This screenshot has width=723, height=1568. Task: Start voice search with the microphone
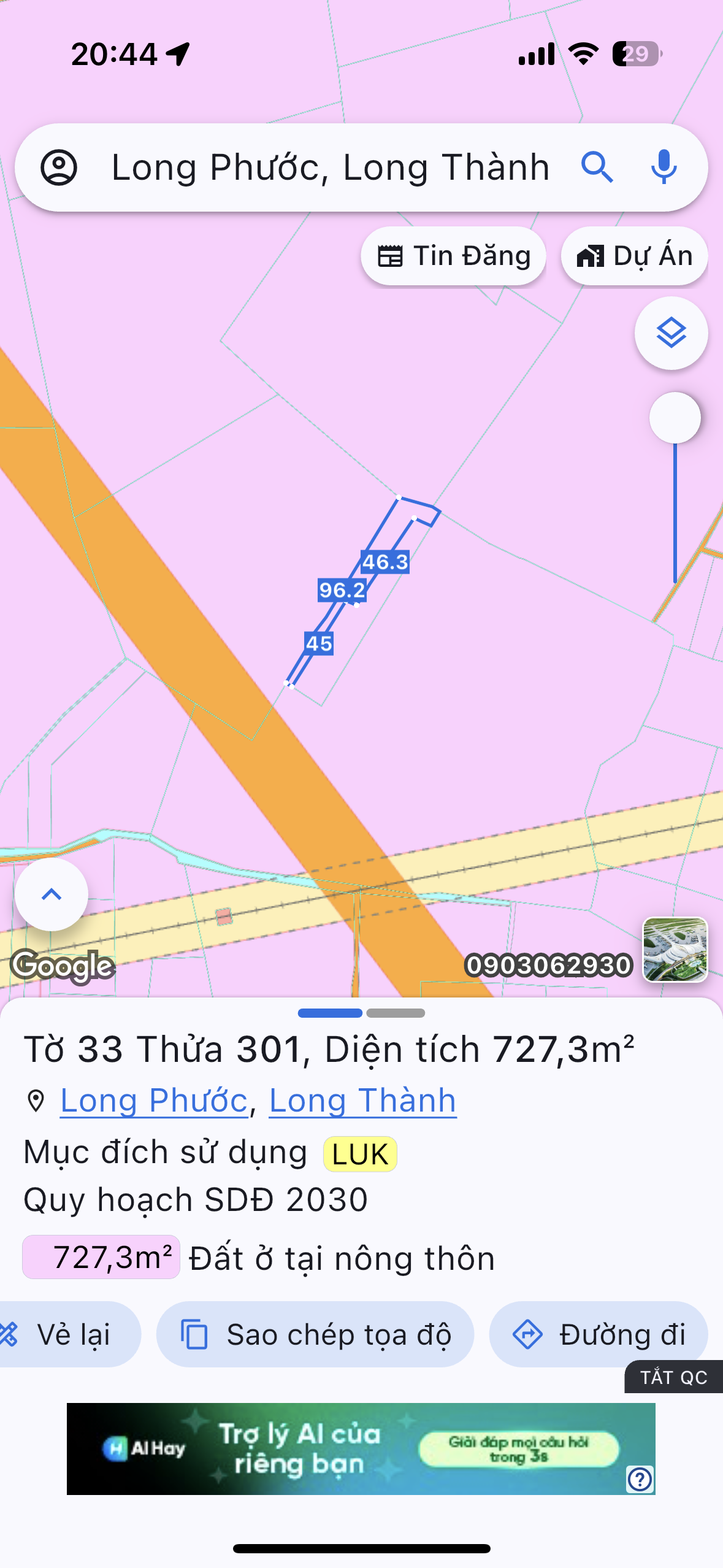[x=664, y=167]
